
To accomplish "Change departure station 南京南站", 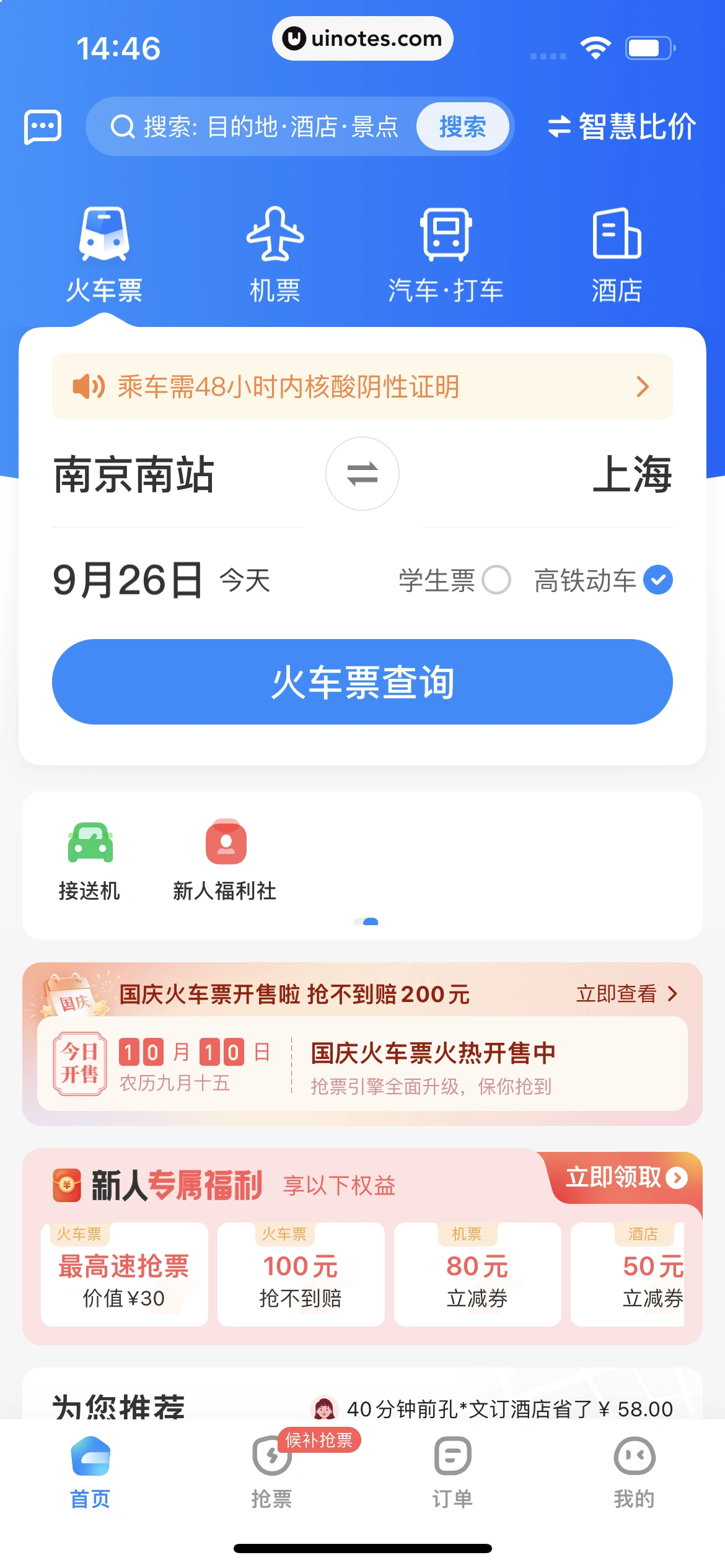I will pos(134,475).
